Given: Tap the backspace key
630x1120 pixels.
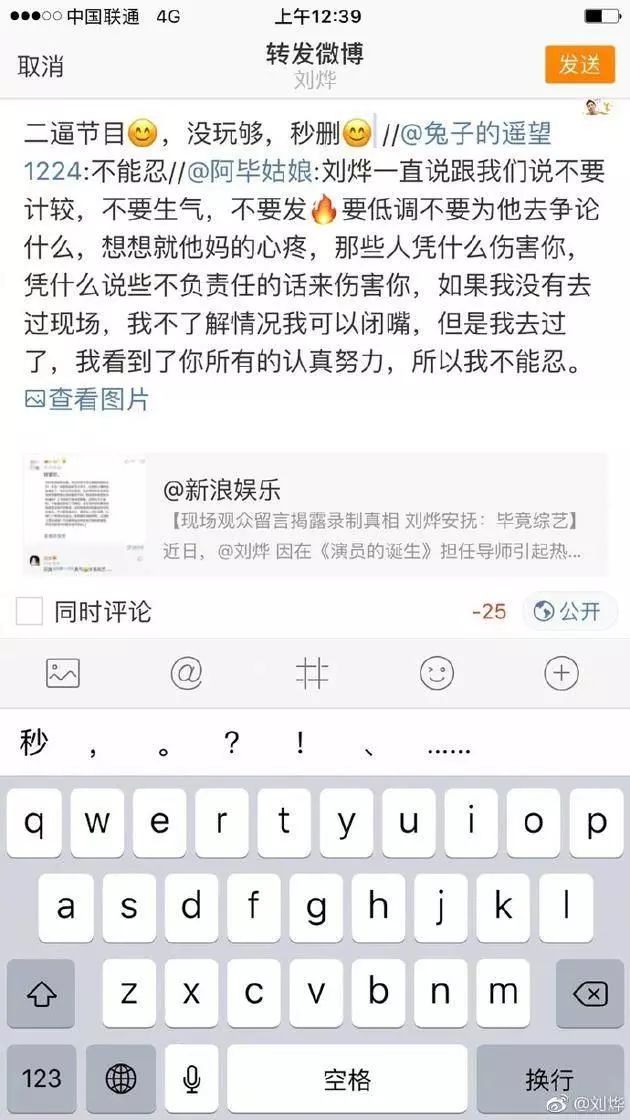Looking at the screenshot, I should point(590,993).
